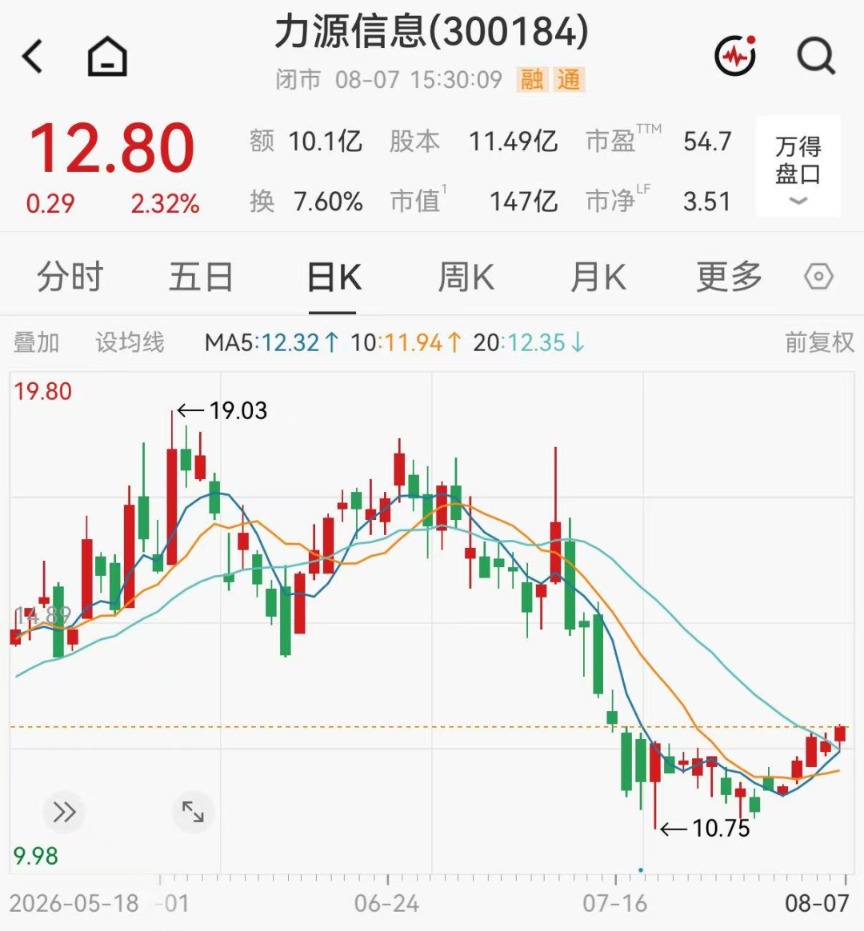
Task: Go back with the top-left arrow
Action: click(33, 56)
